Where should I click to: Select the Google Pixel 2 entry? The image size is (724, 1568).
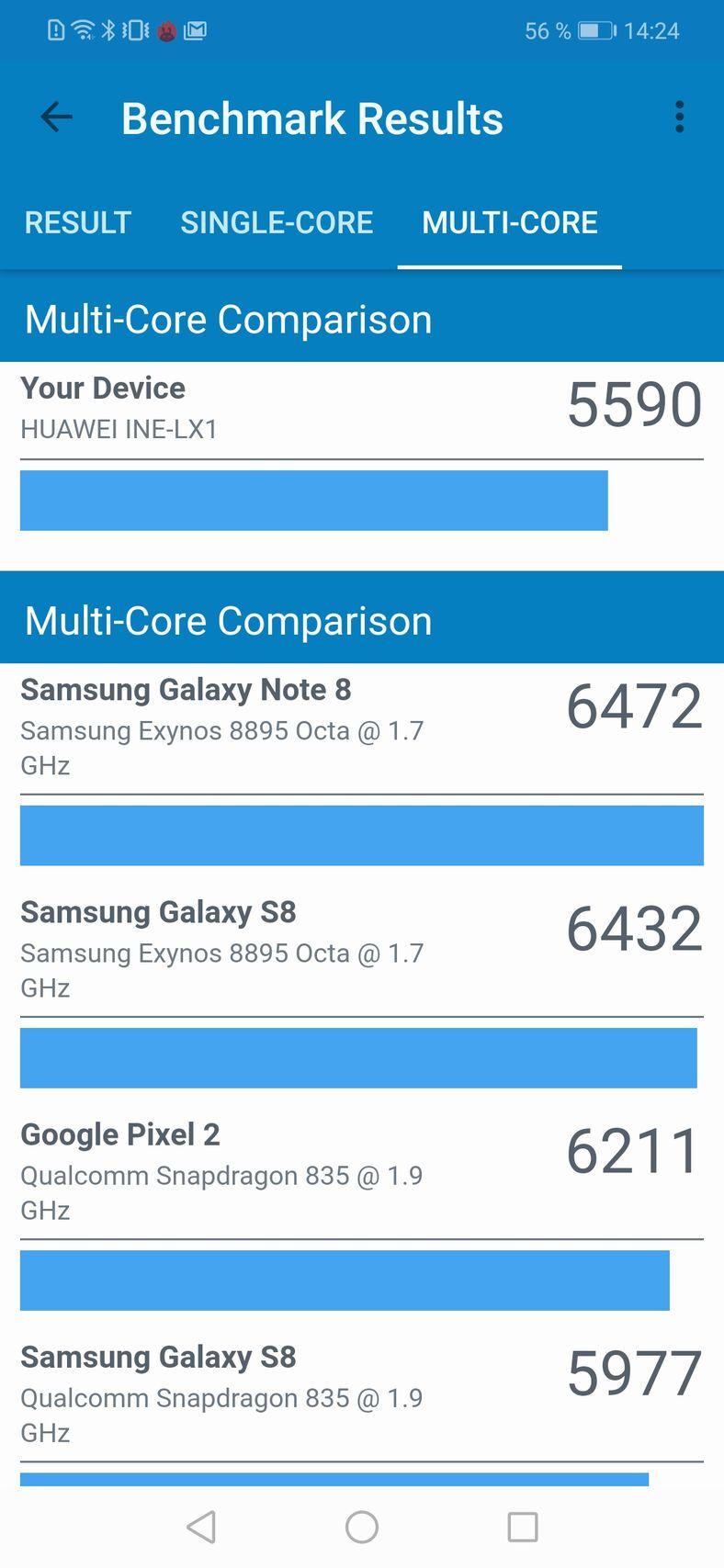(119, 1134)
